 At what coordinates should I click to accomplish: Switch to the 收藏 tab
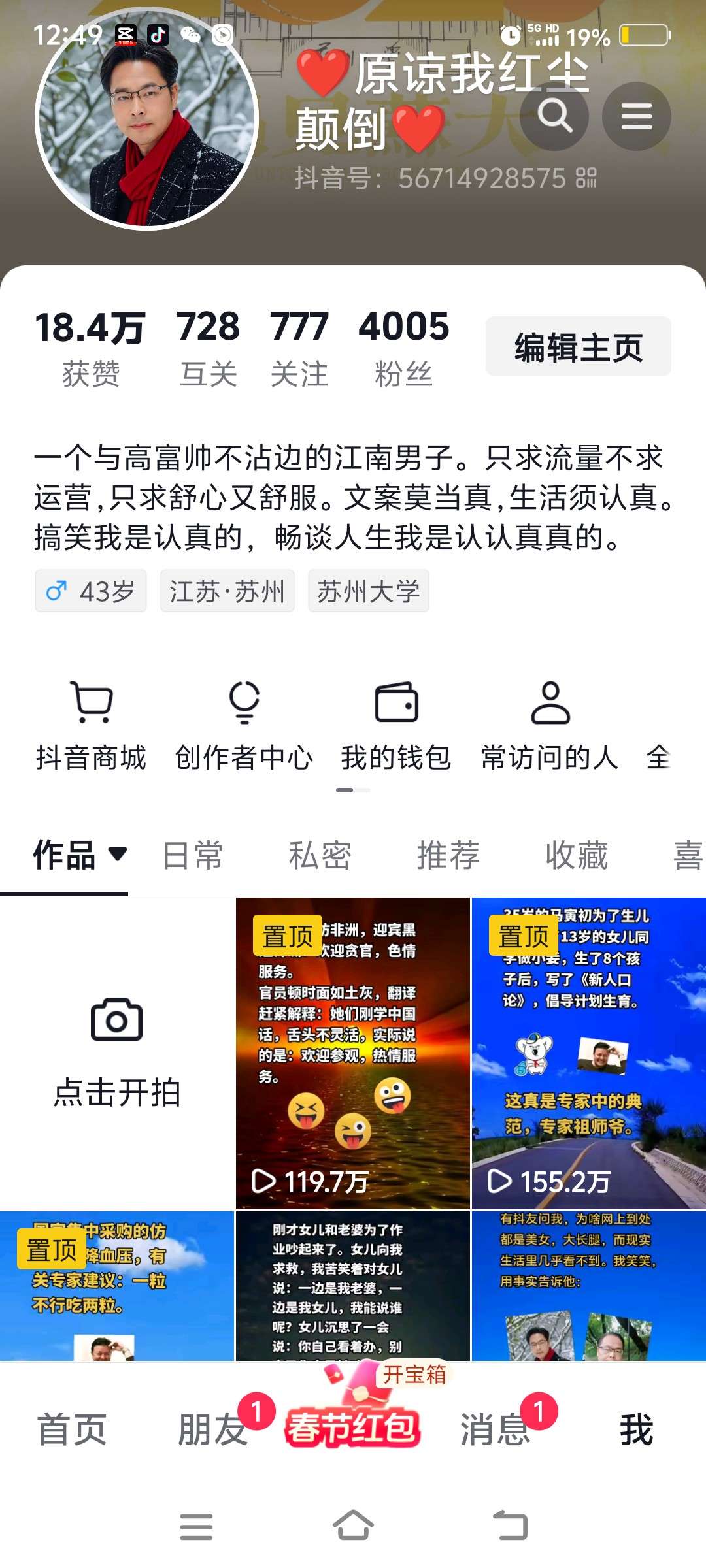click(577, 855)
